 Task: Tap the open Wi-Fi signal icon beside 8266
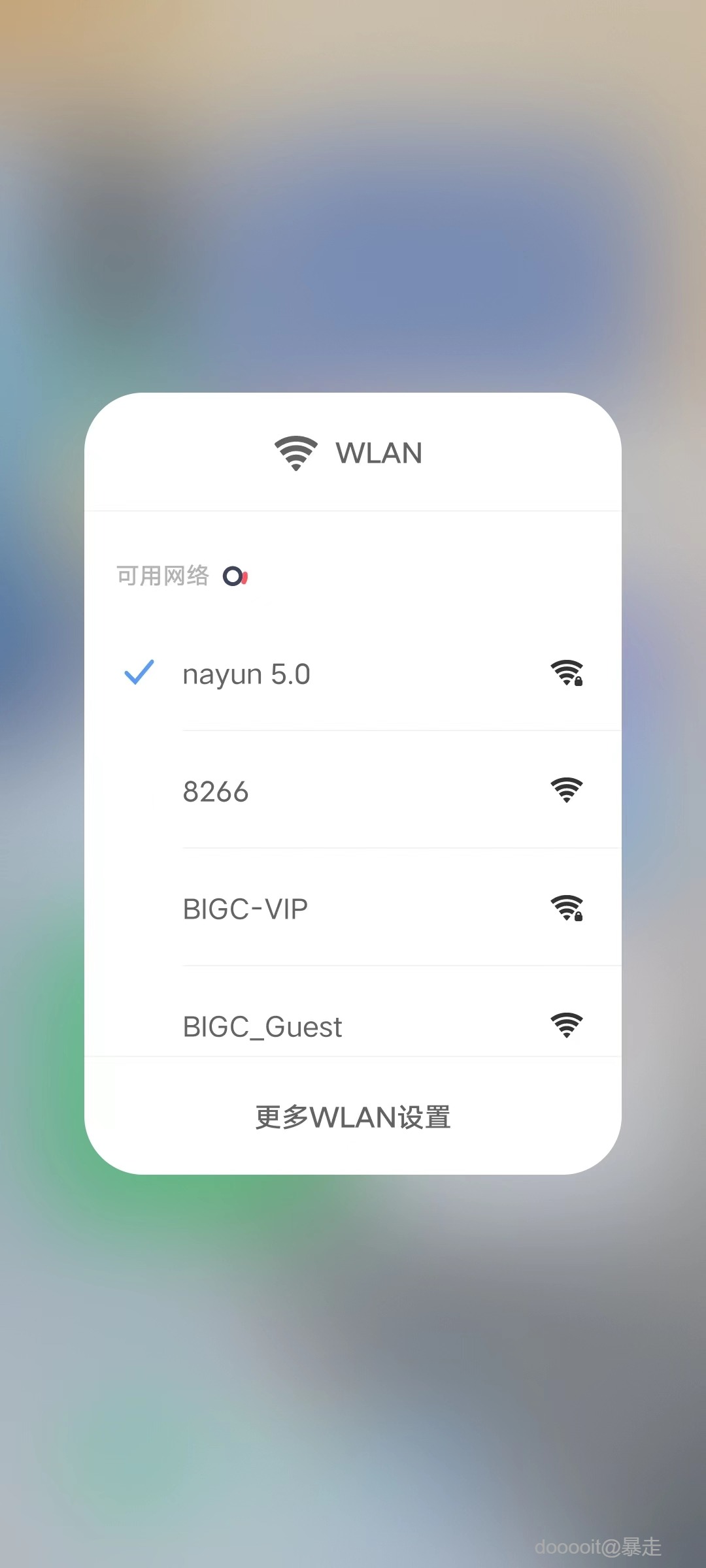click(566, 791)
